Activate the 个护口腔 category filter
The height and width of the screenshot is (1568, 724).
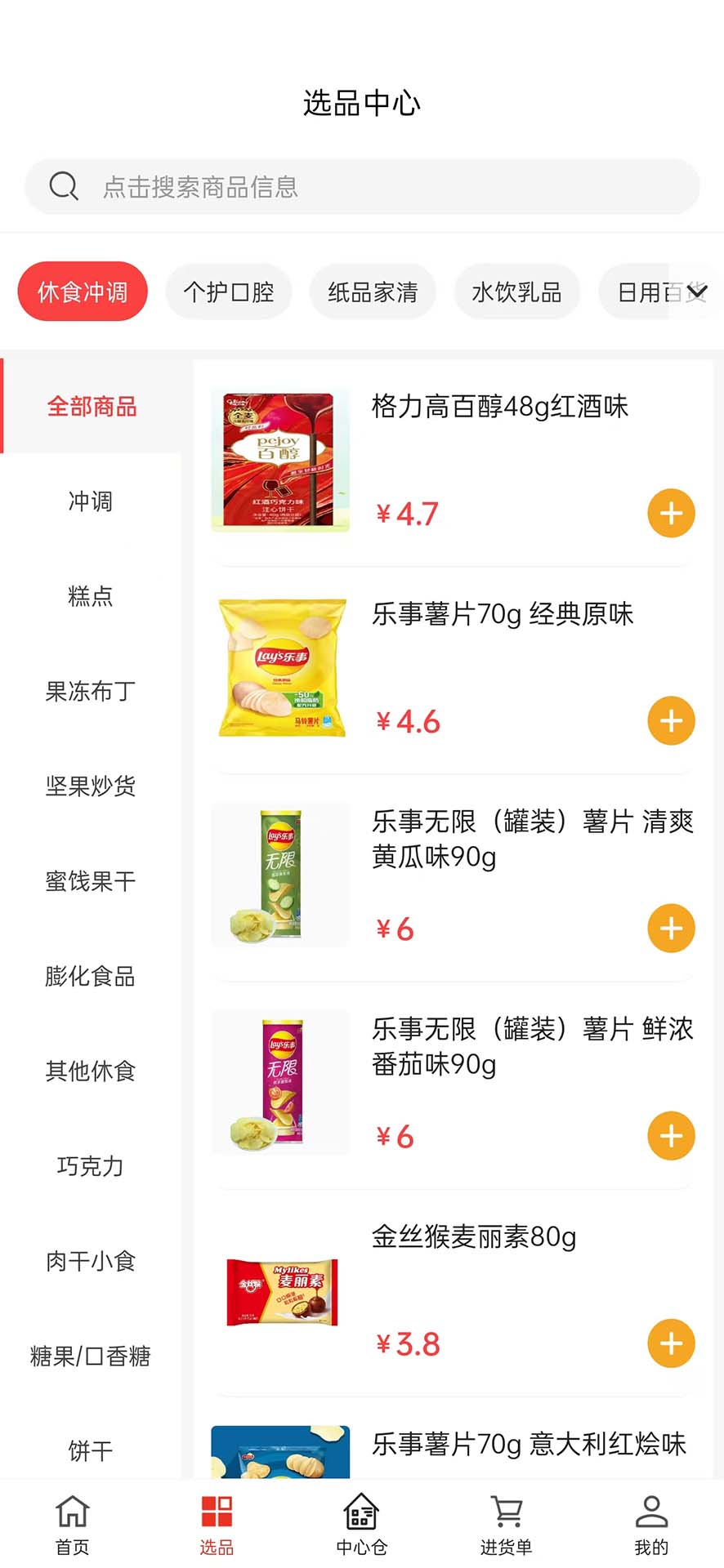(228, 292)
